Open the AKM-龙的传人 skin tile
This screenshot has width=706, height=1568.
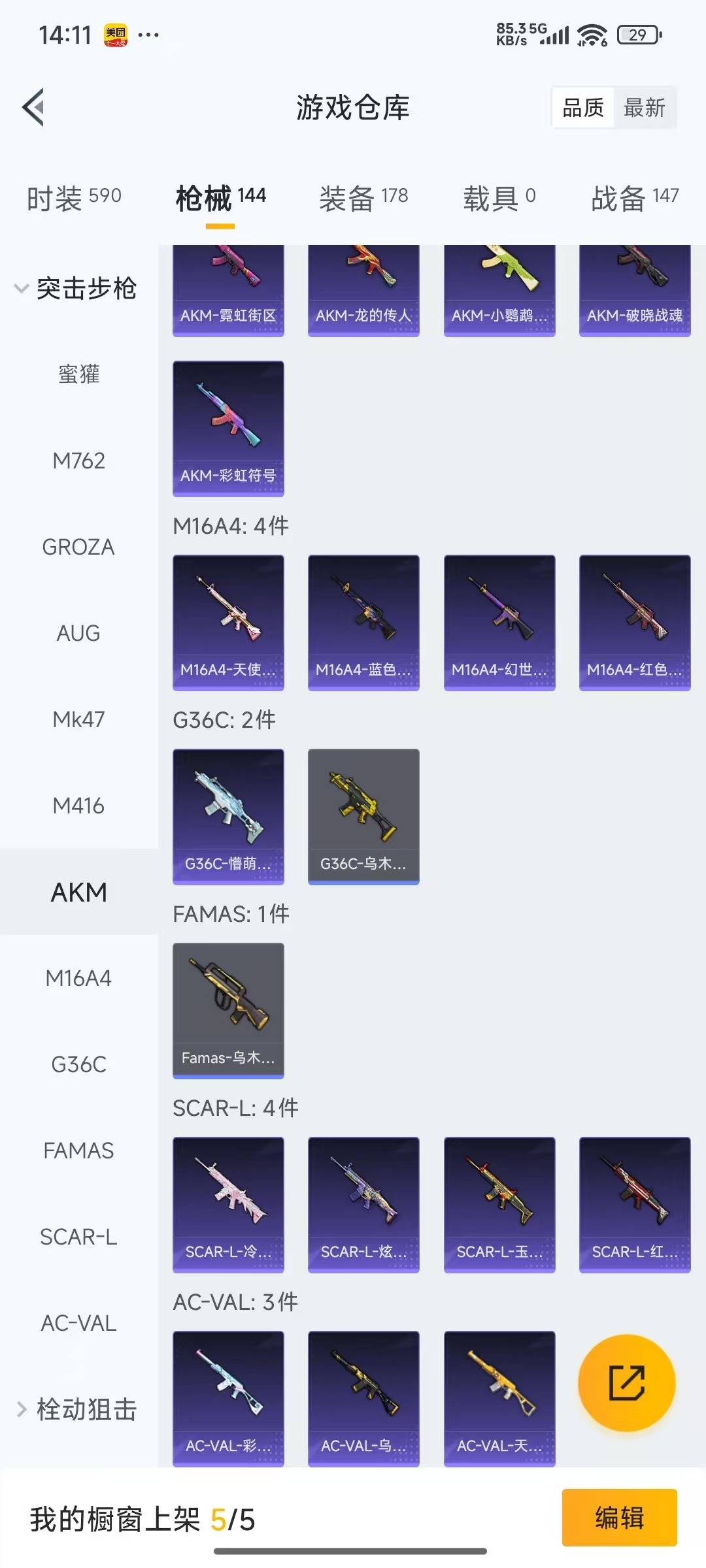tap(363, 291)
